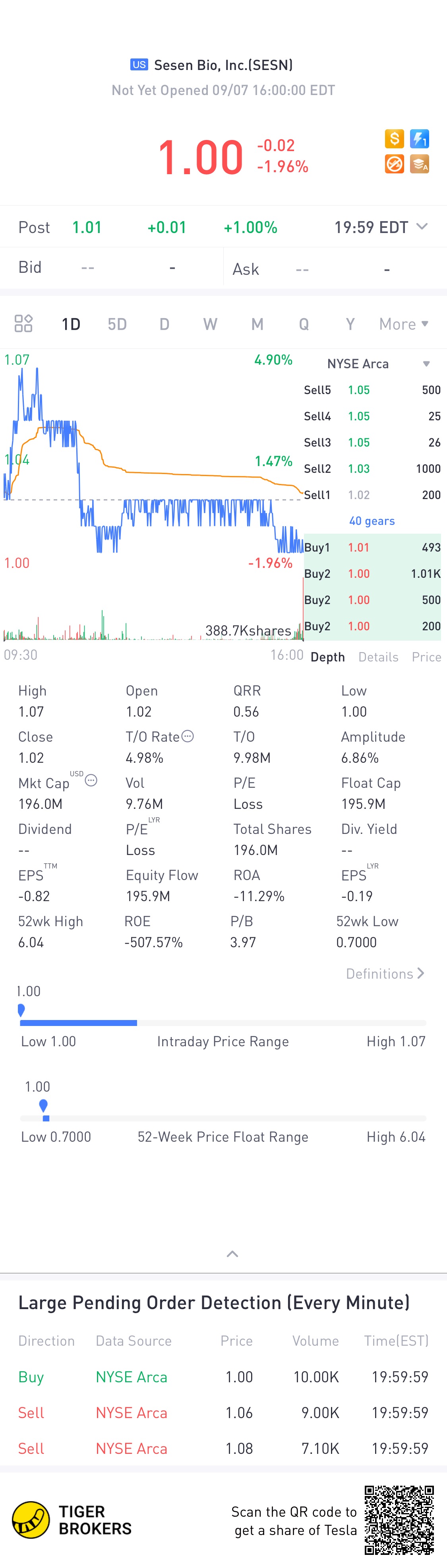Show the daily (D) chart
Screen dimensions: 447x1568
164,324
